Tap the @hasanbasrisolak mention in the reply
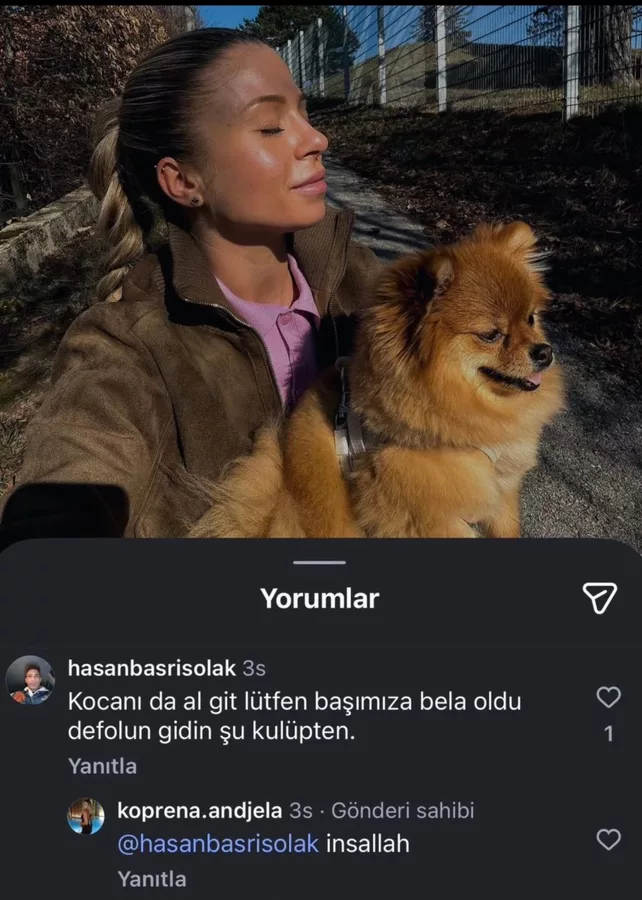This screenshot has height=900, width=642. 218,844
